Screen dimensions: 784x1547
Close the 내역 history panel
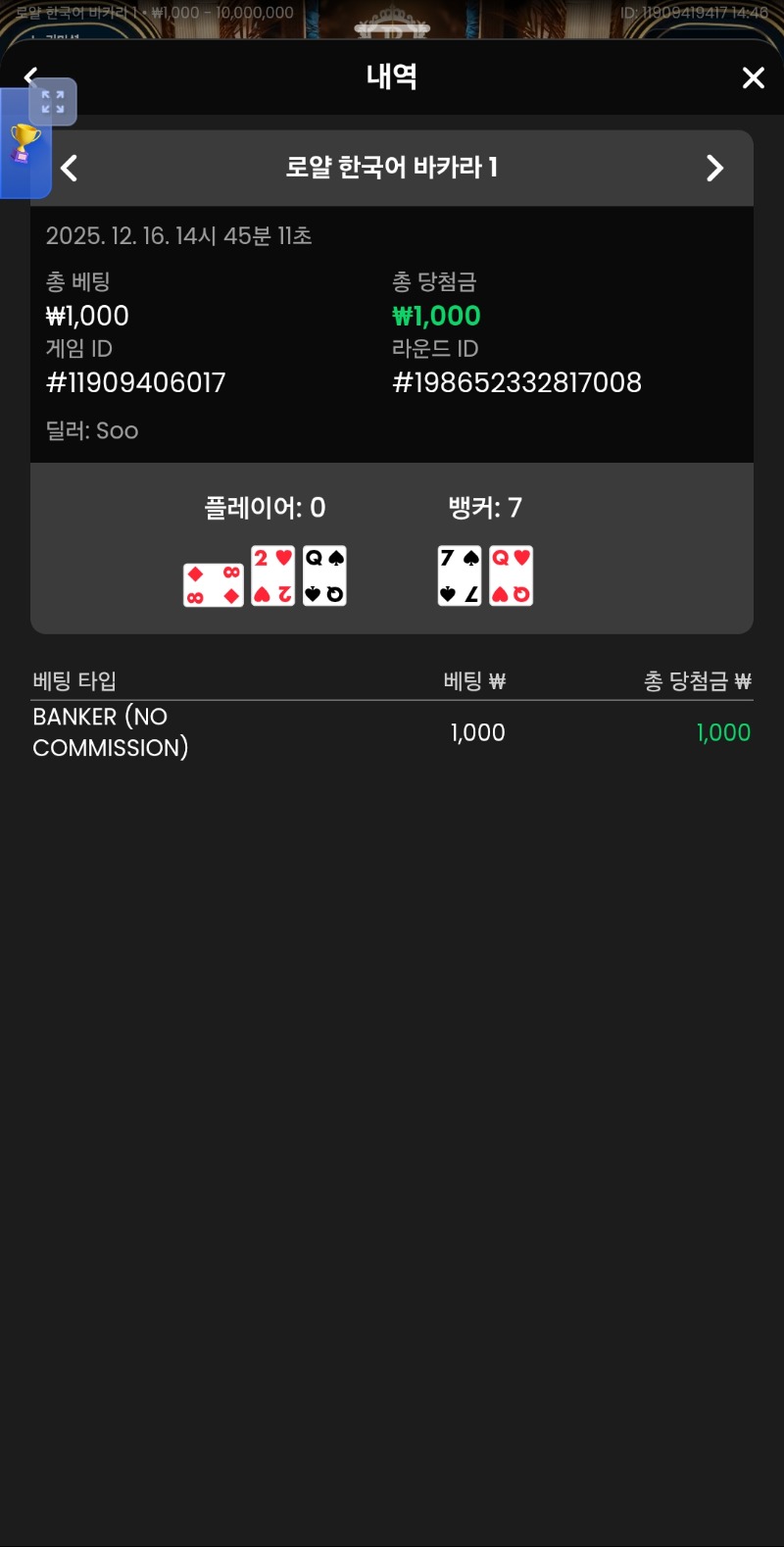[753, 77]
